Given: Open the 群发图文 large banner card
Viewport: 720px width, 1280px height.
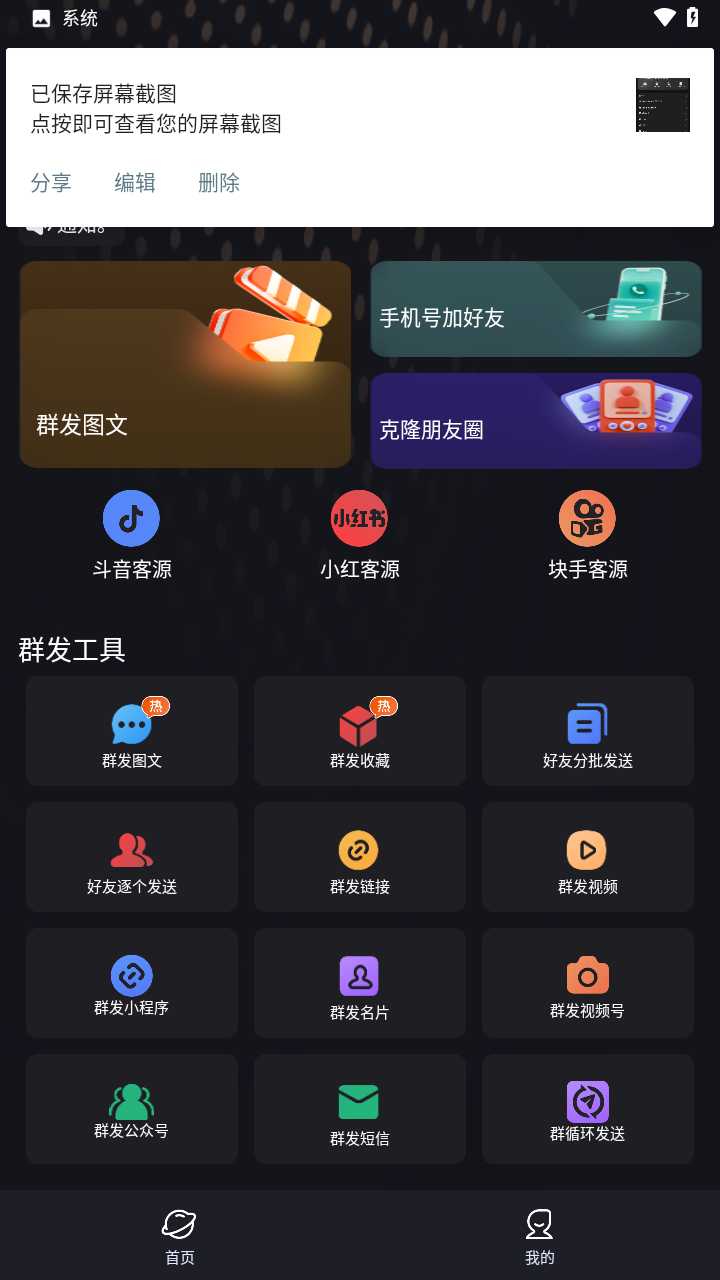Looking at the screenshot, I should click(185, 365).
